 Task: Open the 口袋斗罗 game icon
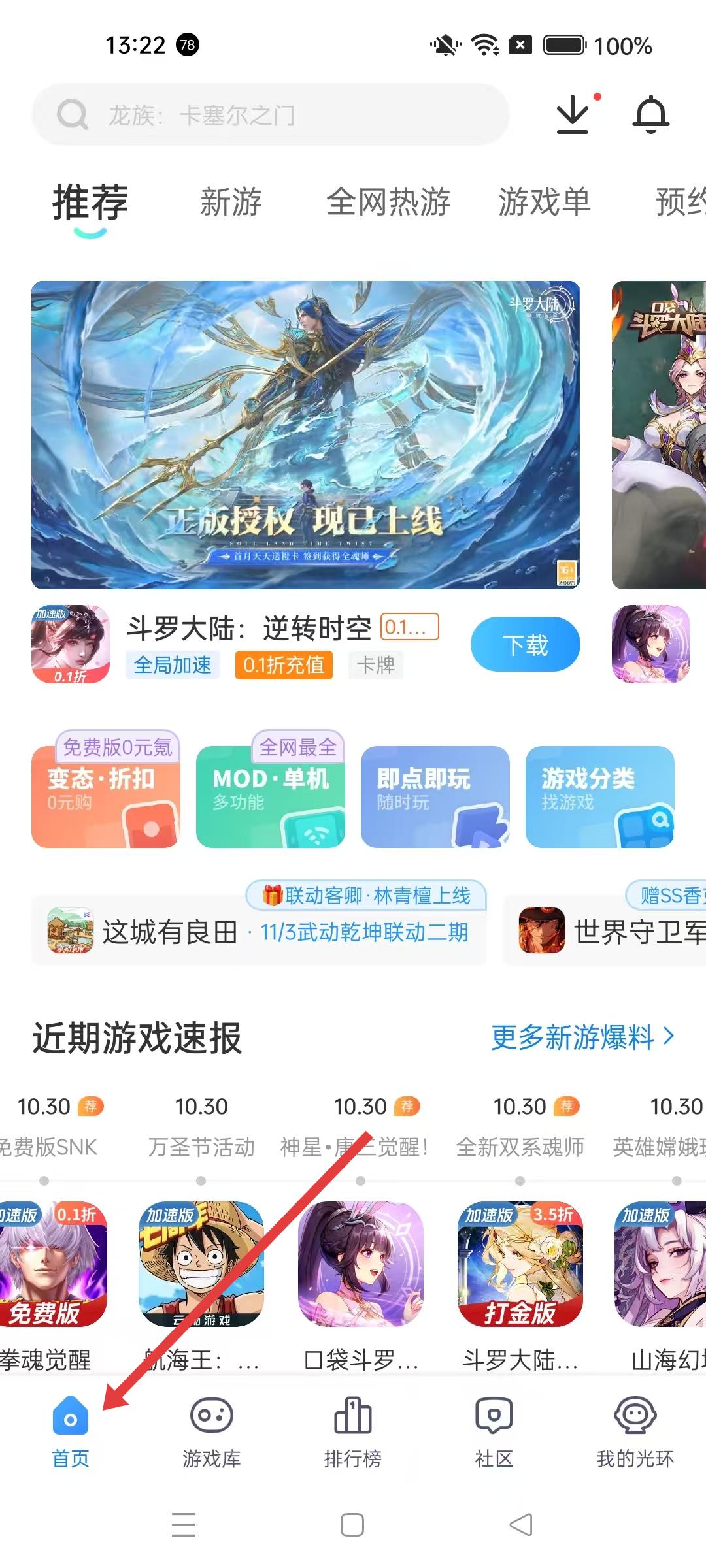point(360,1264)
